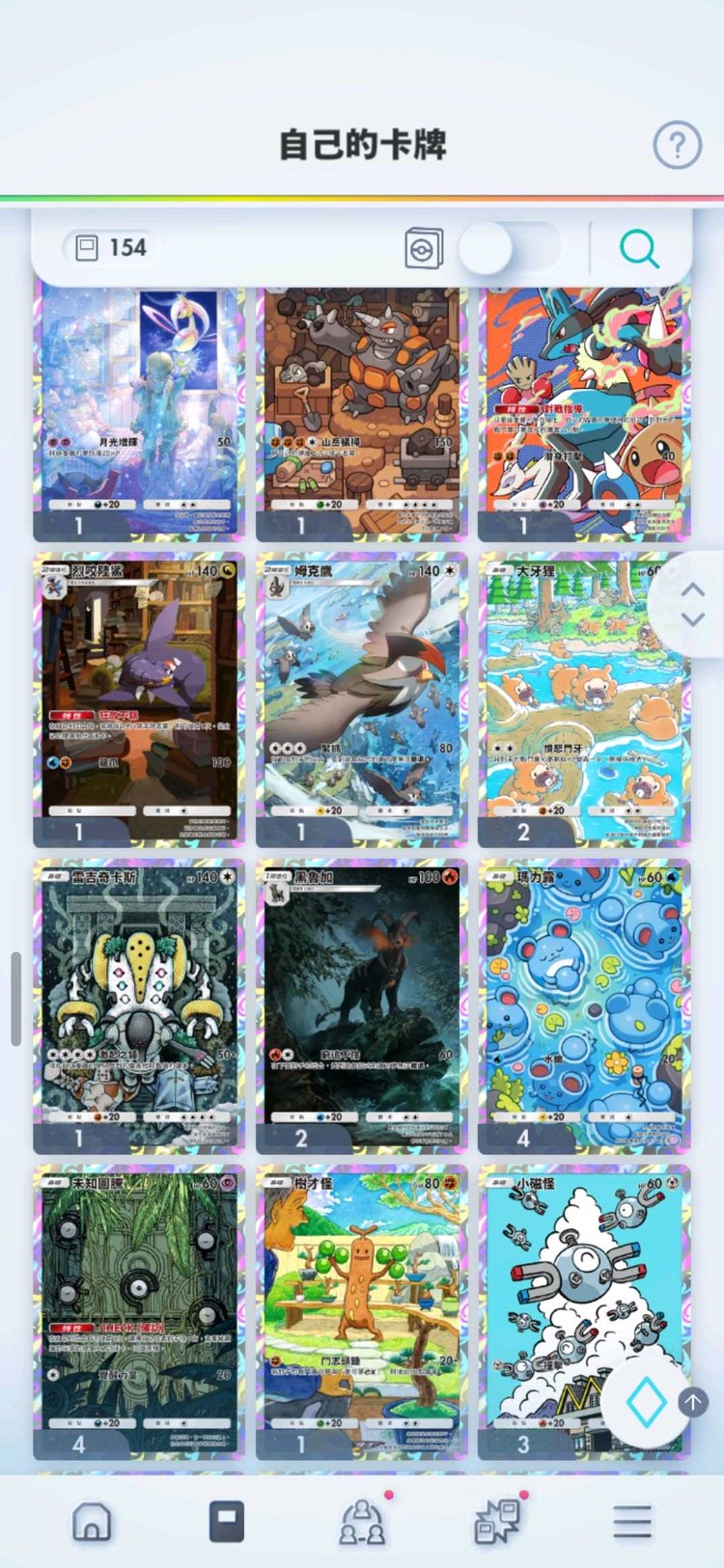Screen dimensions: 724x1568
Task: Open the help question mark icon
Action: [677, 146]
